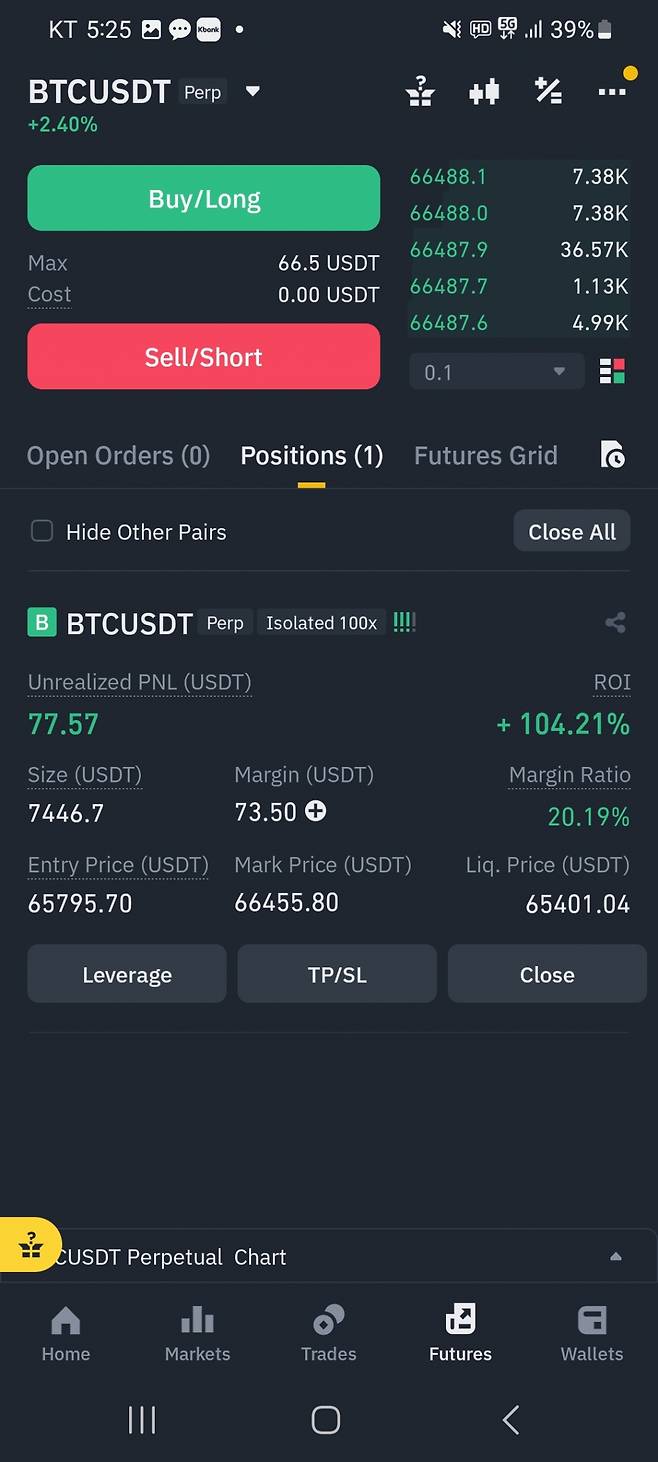Open the calculator icon
The height and width of the screenshot is (1462, 658).
point(548,92)
